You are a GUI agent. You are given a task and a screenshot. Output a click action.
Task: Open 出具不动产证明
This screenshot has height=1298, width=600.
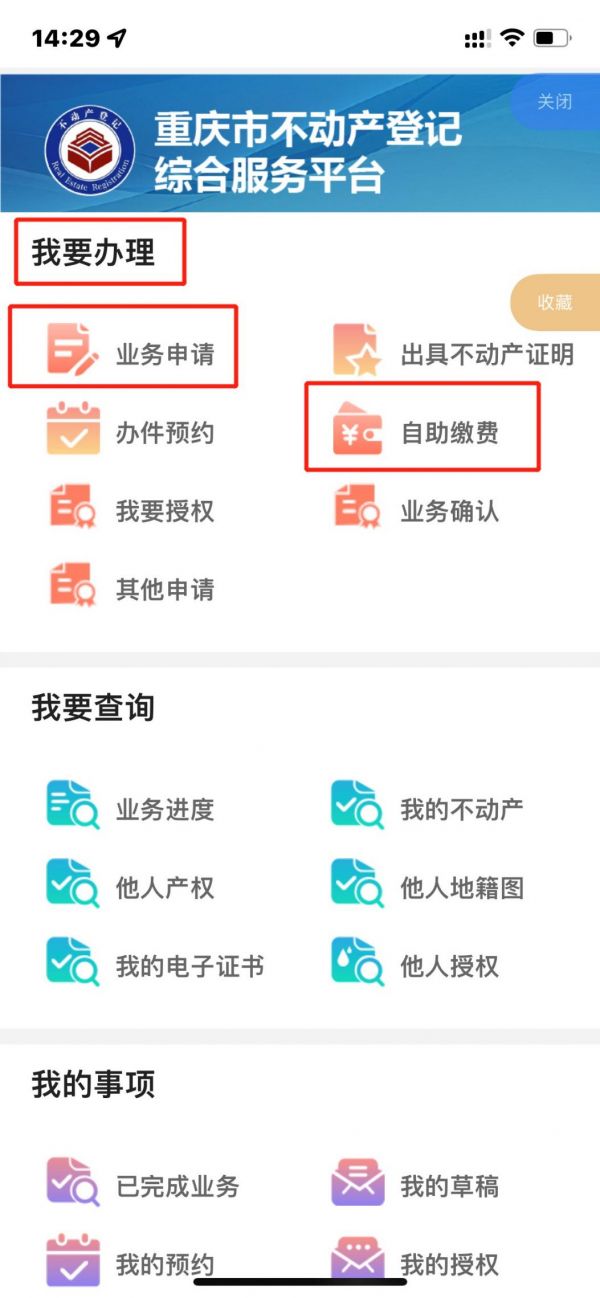[455, 354]
